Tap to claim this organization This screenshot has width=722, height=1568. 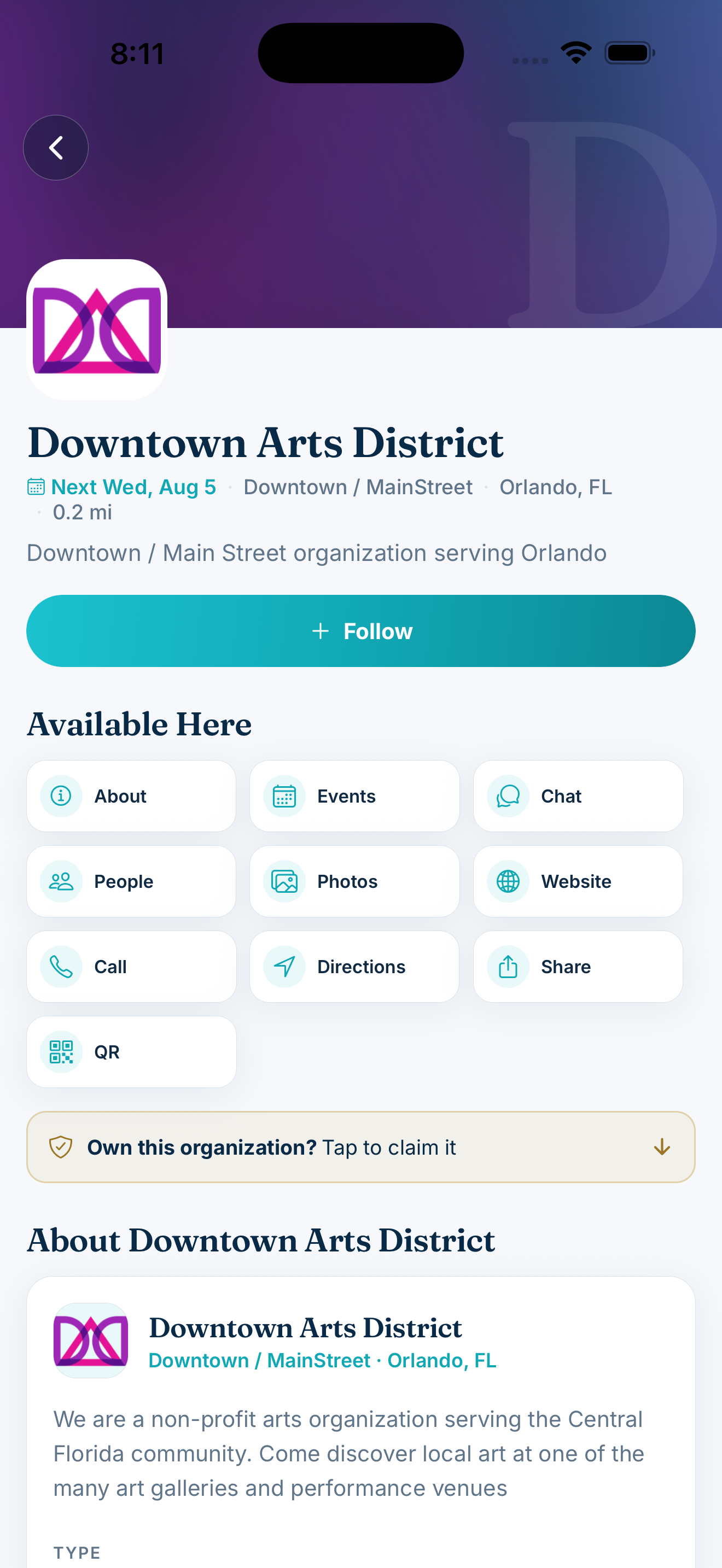pyautogui.click(x=361, y=1148)
